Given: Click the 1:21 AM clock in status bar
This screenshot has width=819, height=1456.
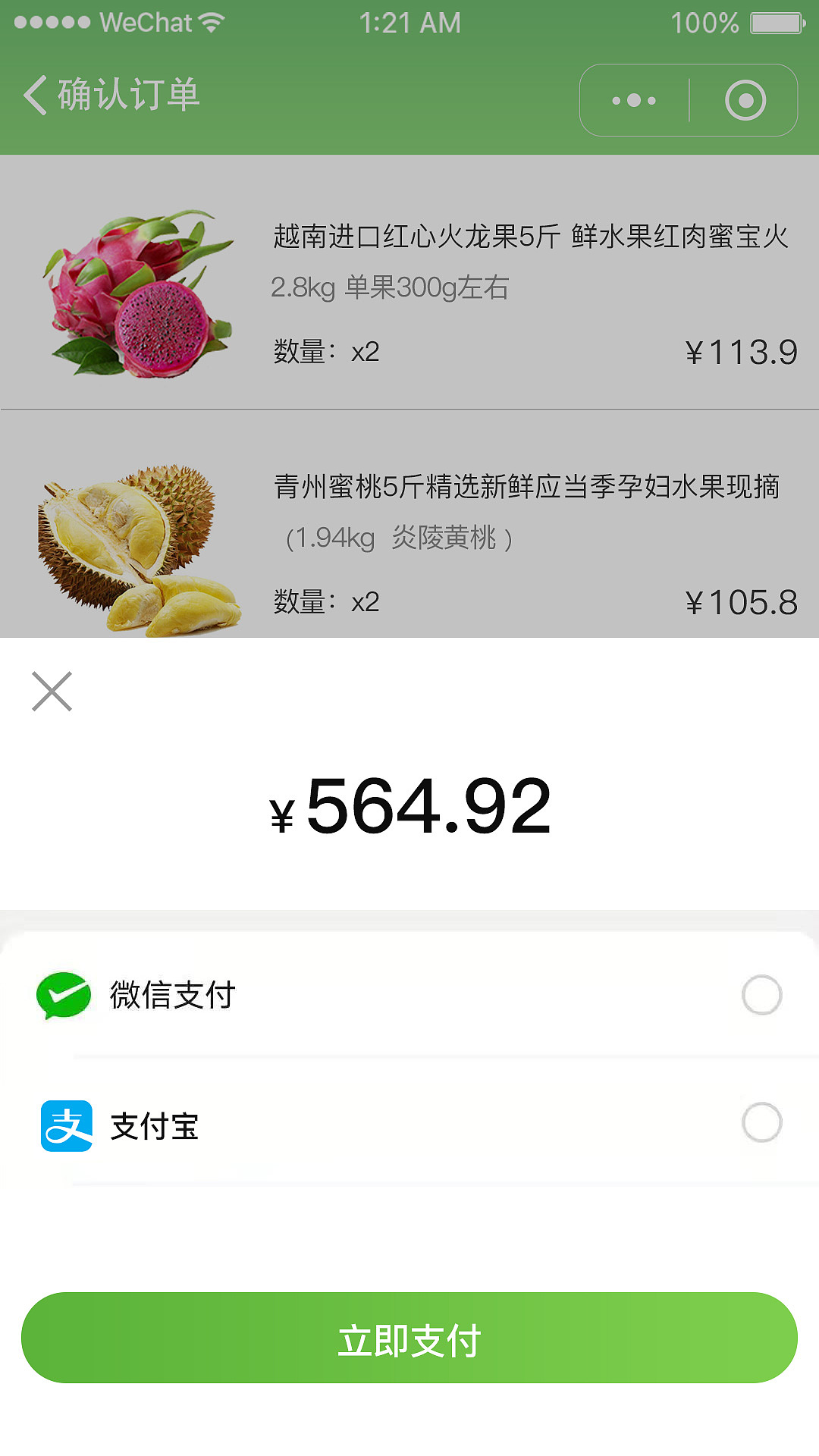Looking at the screenshot, I should coord(409,23).
